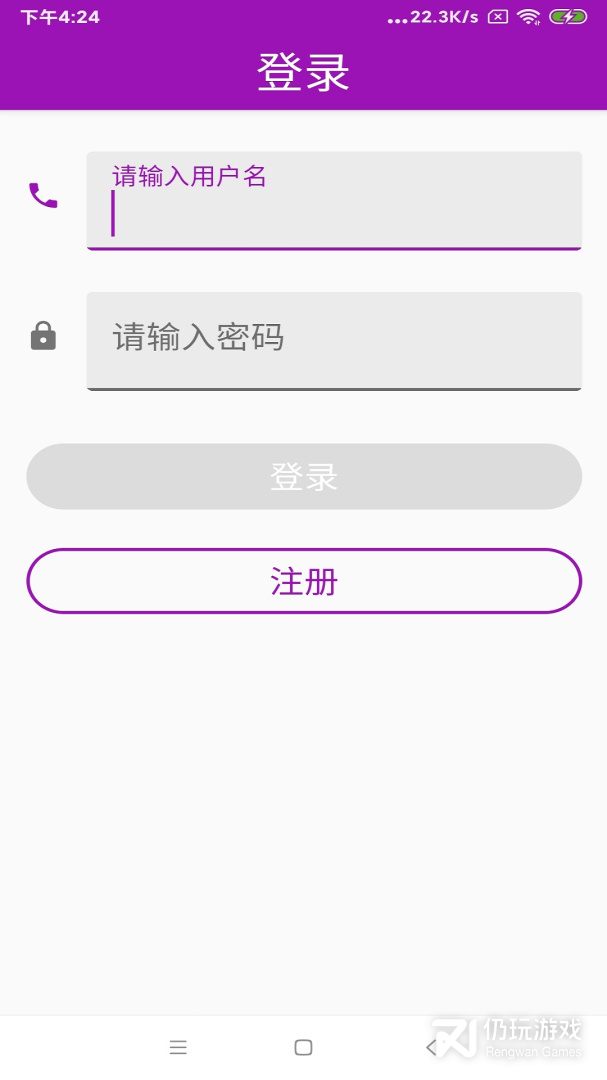This screenshot has width=607, height=1080.
Task: Tap the grey 登录 login button
Action: pyautogui.click(x=304, y=477)
